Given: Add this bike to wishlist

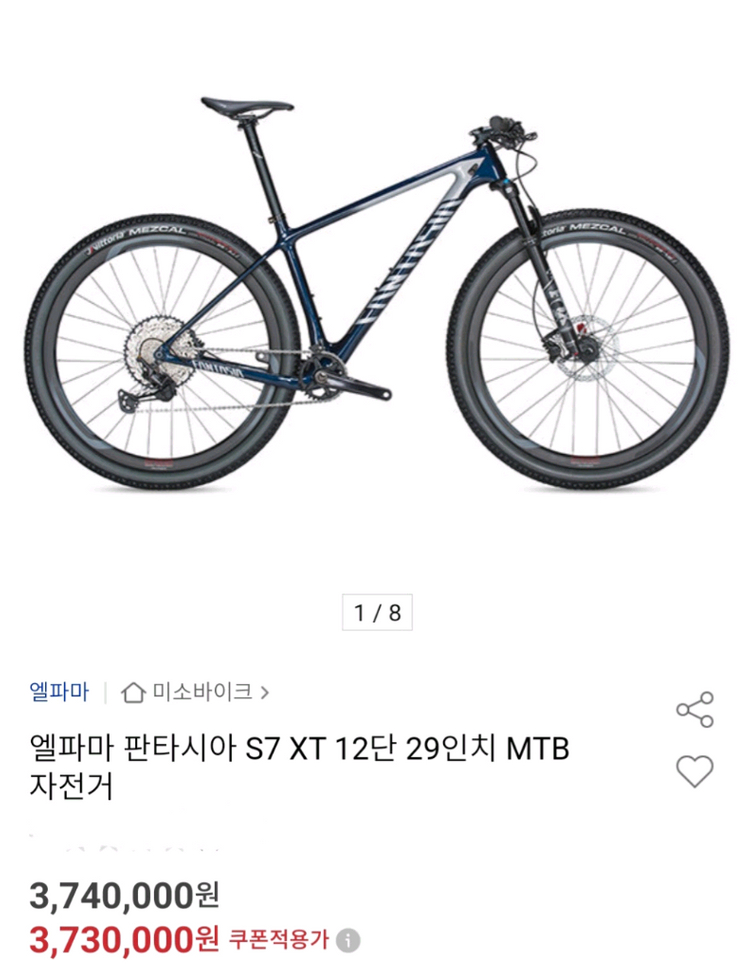Looking at the screenshot, I should (695, 771).
